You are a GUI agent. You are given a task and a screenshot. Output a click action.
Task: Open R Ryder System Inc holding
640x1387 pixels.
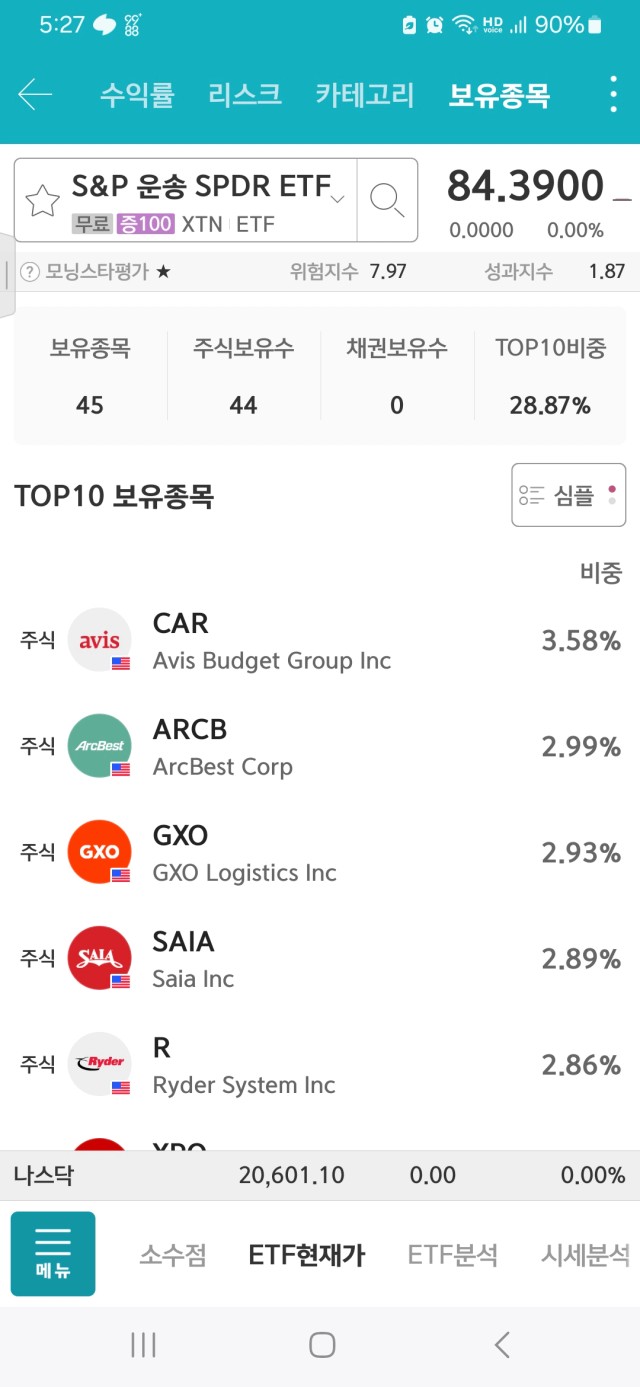320,1065
